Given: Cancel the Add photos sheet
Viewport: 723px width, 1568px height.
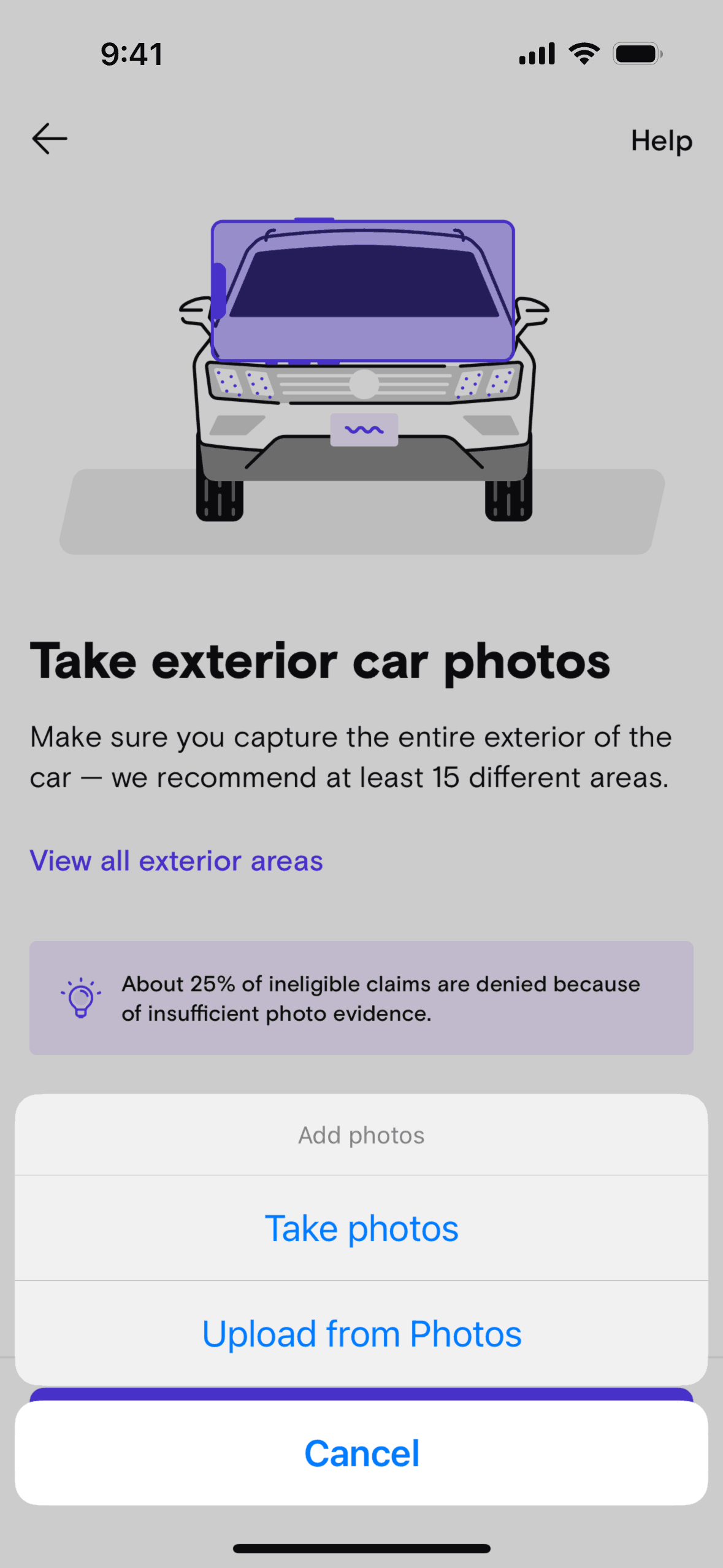Looking at the screenshot, I should click(361, 1453).
